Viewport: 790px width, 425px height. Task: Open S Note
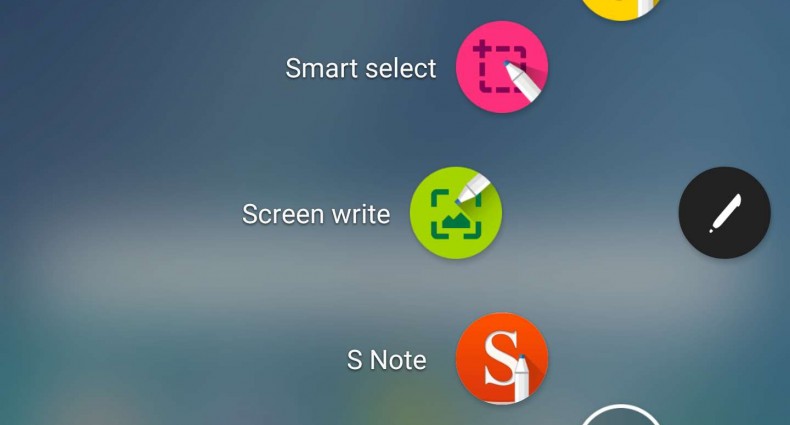pos(501,359)
